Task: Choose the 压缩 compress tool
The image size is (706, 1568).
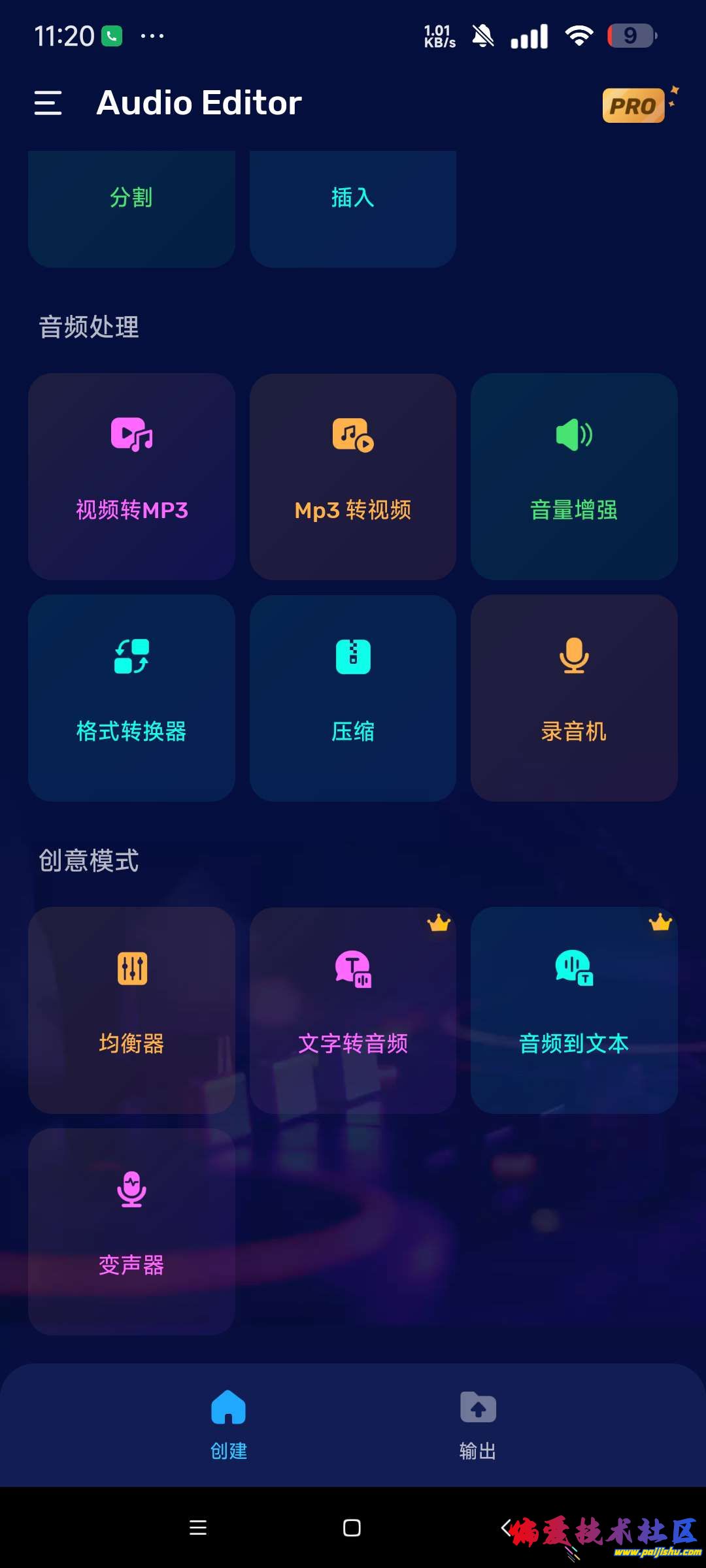Action: tap(352, 697)
